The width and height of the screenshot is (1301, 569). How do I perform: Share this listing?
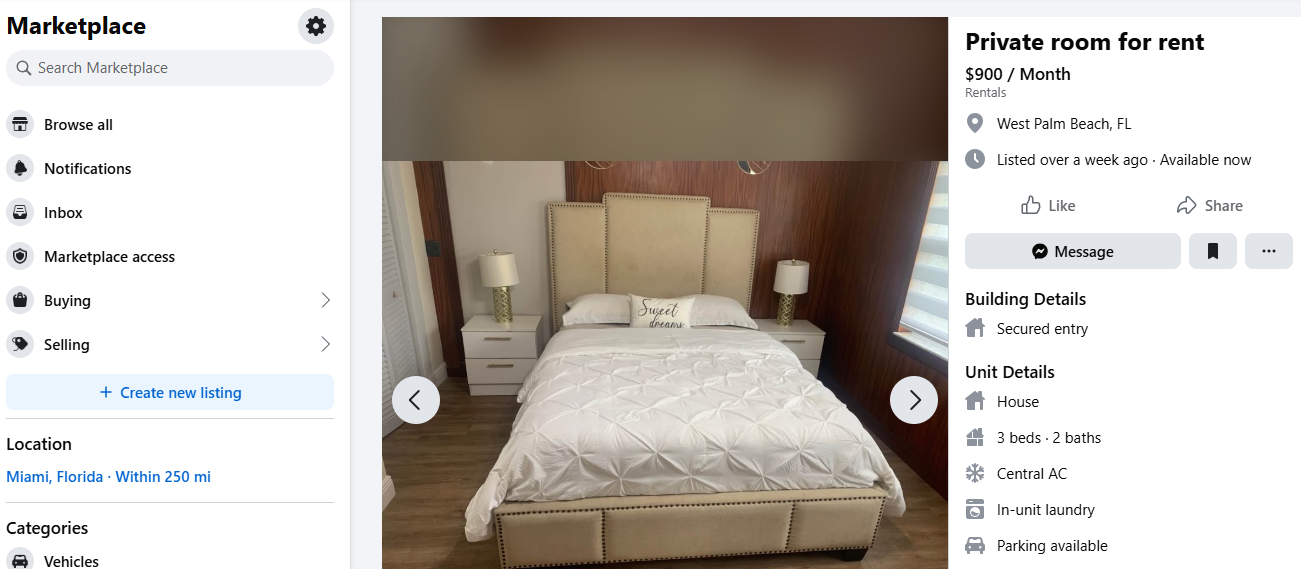[x=1210, y=206]
